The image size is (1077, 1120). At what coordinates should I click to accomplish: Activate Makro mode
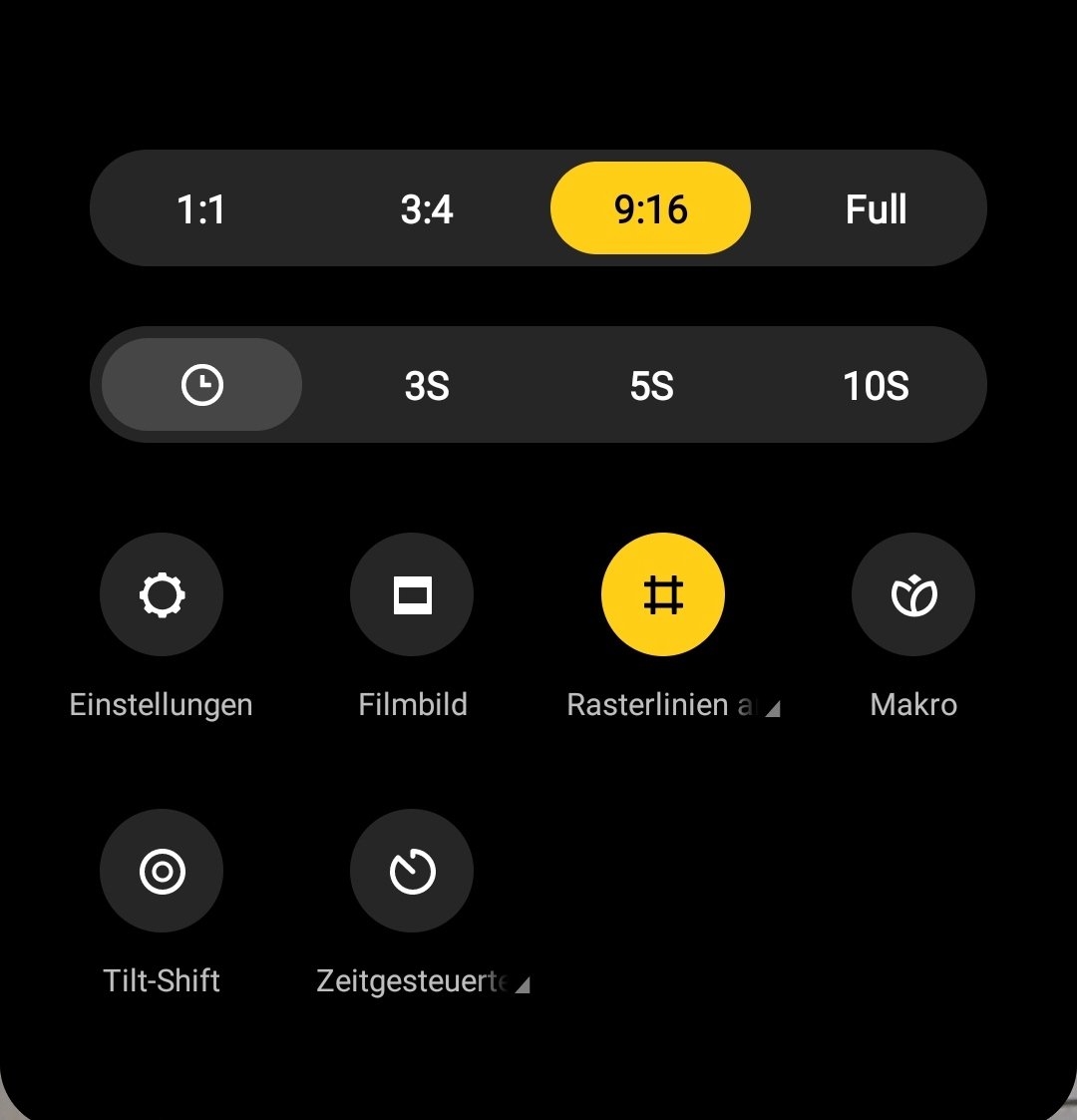pyautogui.click(x=913, y=595)
